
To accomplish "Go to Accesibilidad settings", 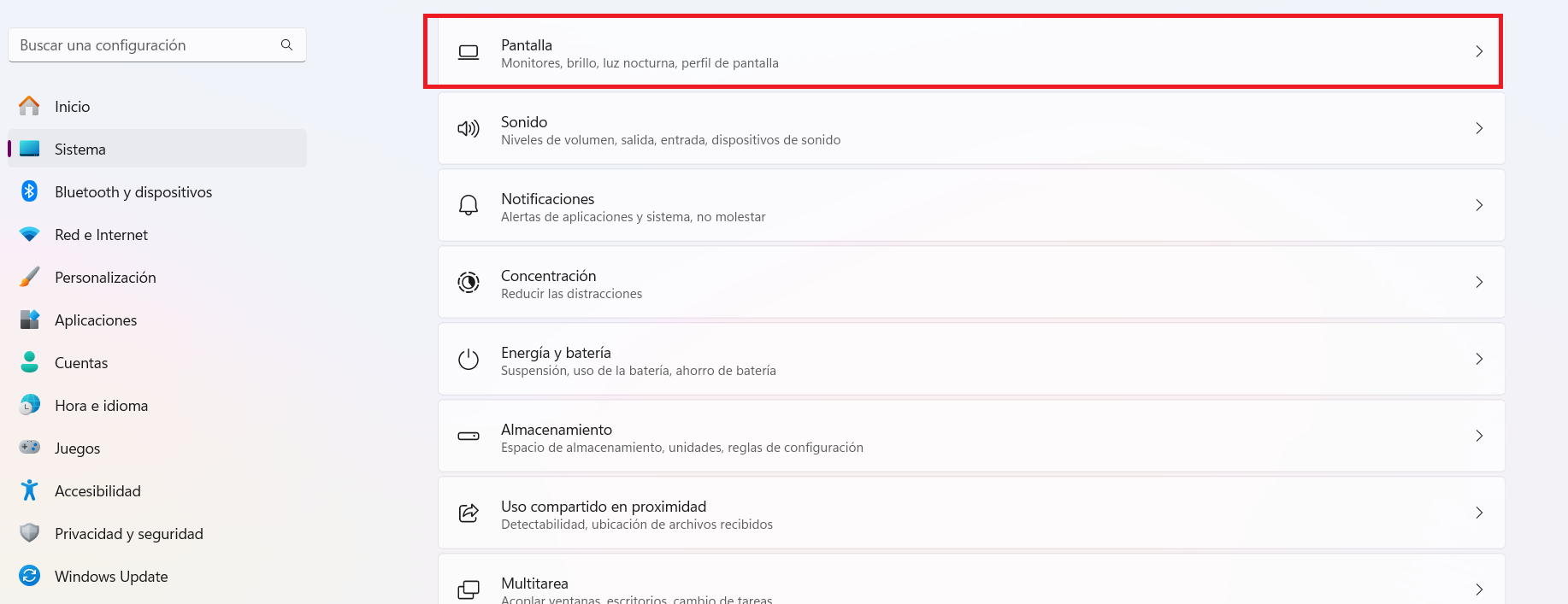I will 97,491.
